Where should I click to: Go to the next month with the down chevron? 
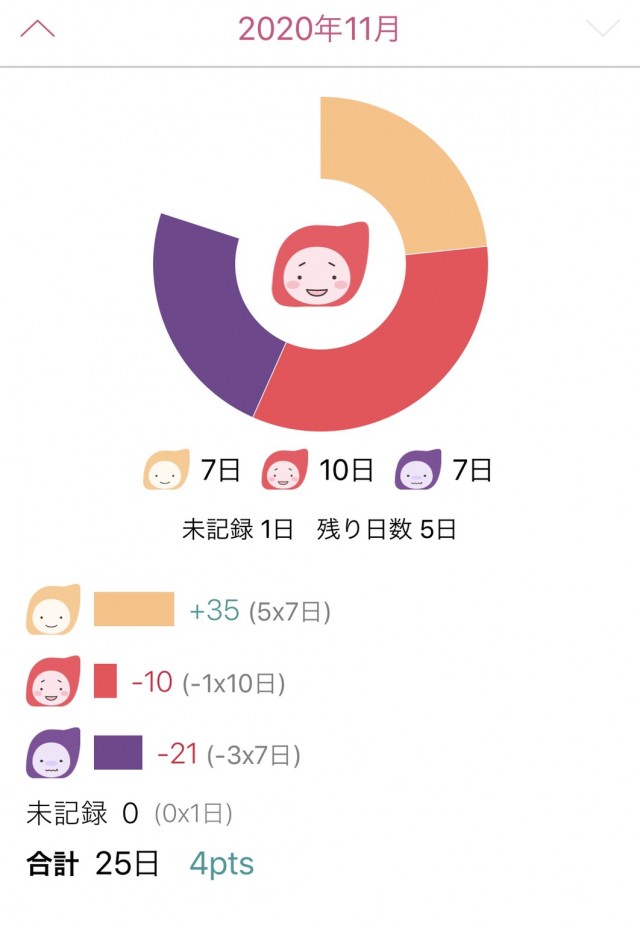coord(602,28)
